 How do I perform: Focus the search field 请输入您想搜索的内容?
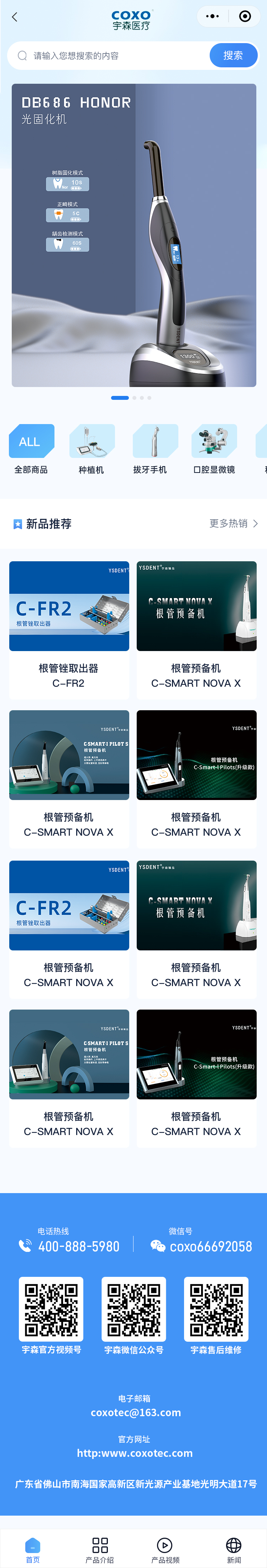(x=110, y=56)
